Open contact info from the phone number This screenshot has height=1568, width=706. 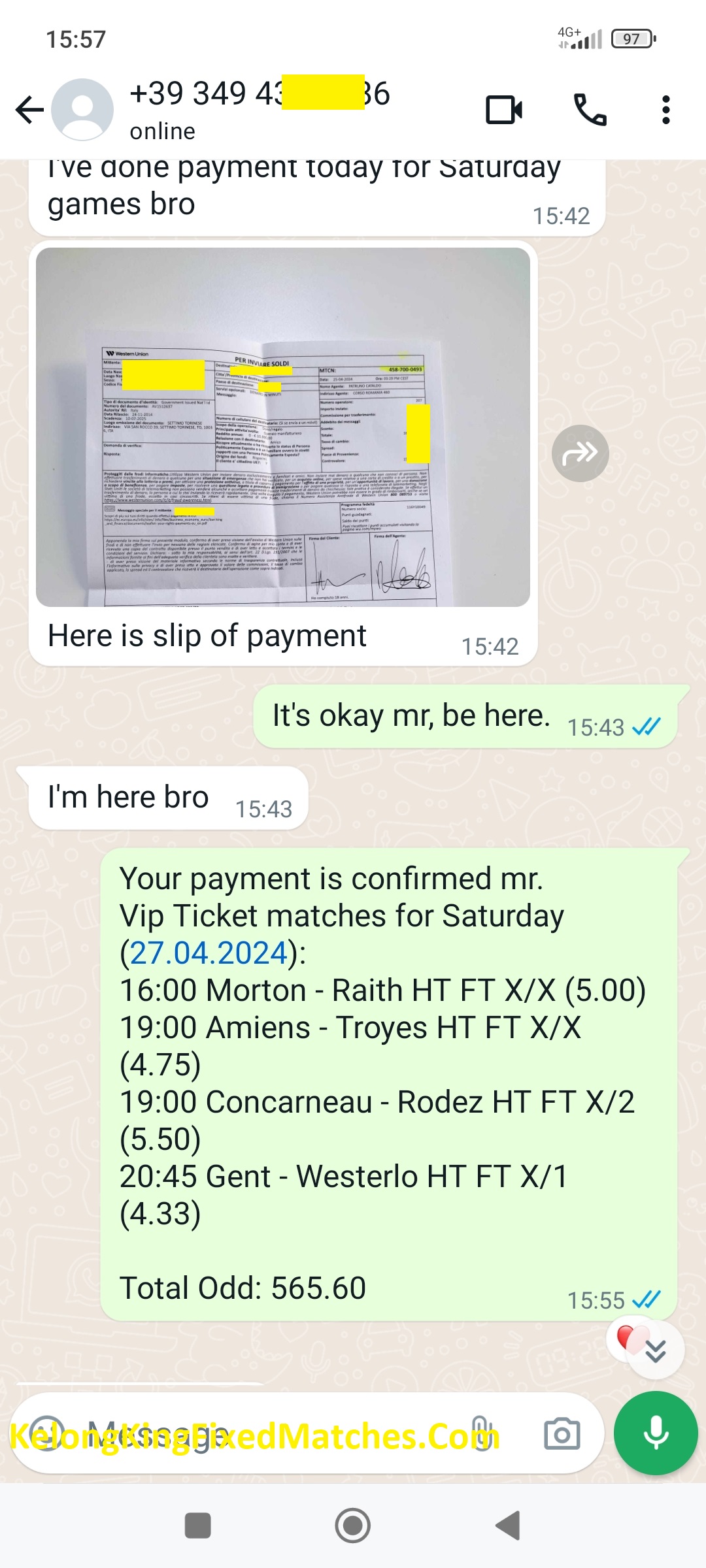[x=261, y=95]
